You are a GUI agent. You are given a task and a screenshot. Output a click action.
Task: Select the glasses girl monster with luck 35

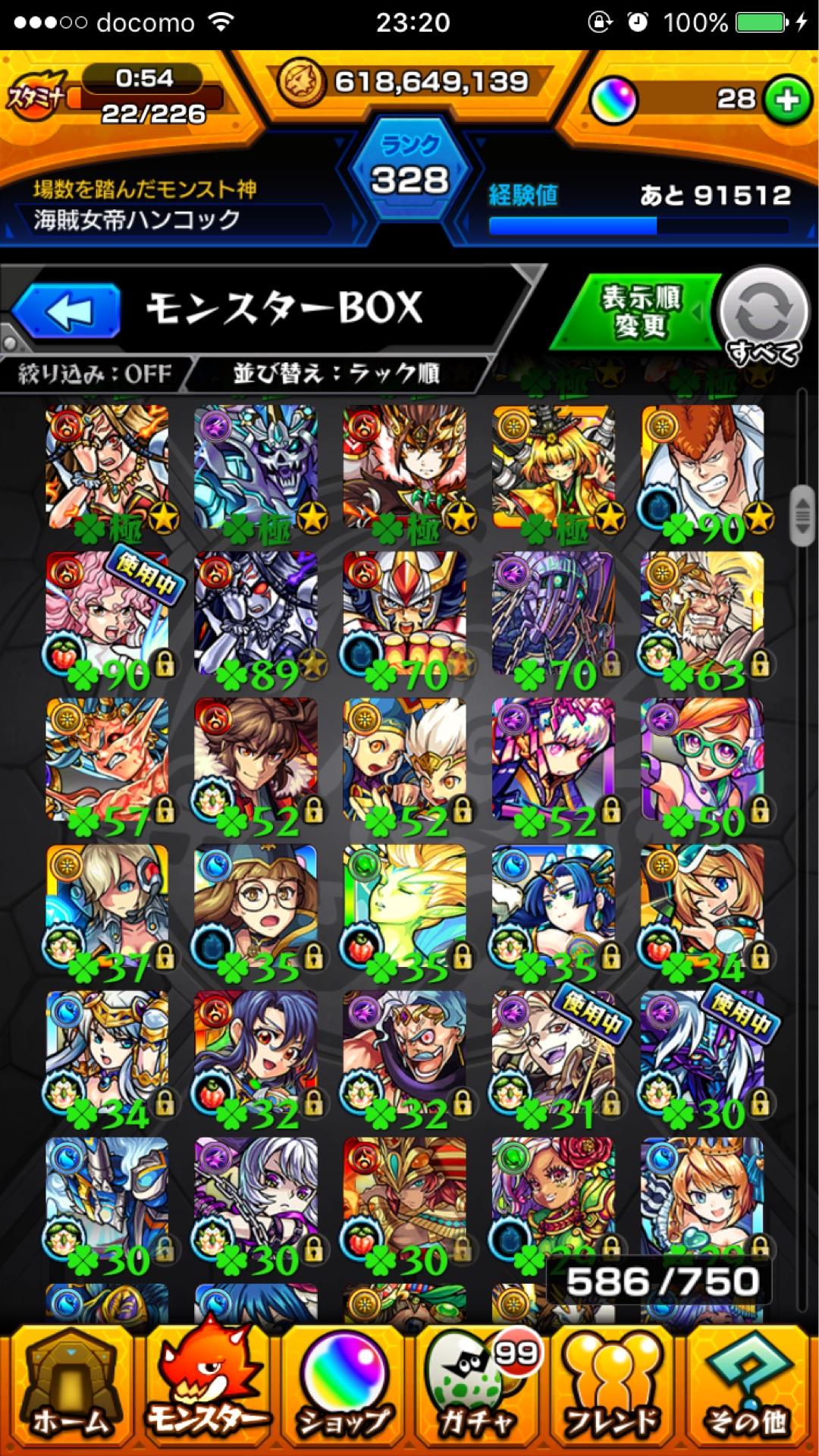256,908
